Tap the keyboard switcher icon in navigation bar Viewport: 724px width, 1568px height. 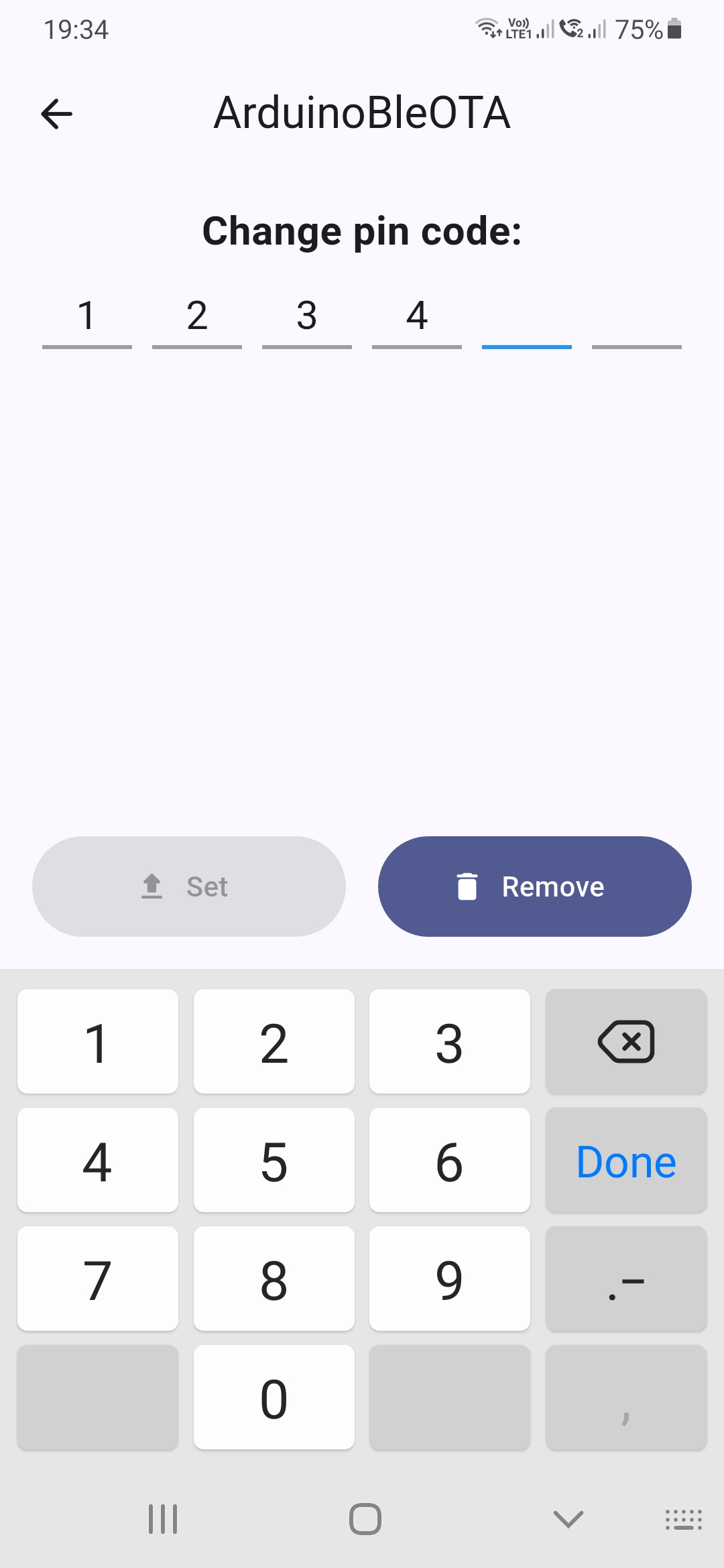pos(682,1520)
